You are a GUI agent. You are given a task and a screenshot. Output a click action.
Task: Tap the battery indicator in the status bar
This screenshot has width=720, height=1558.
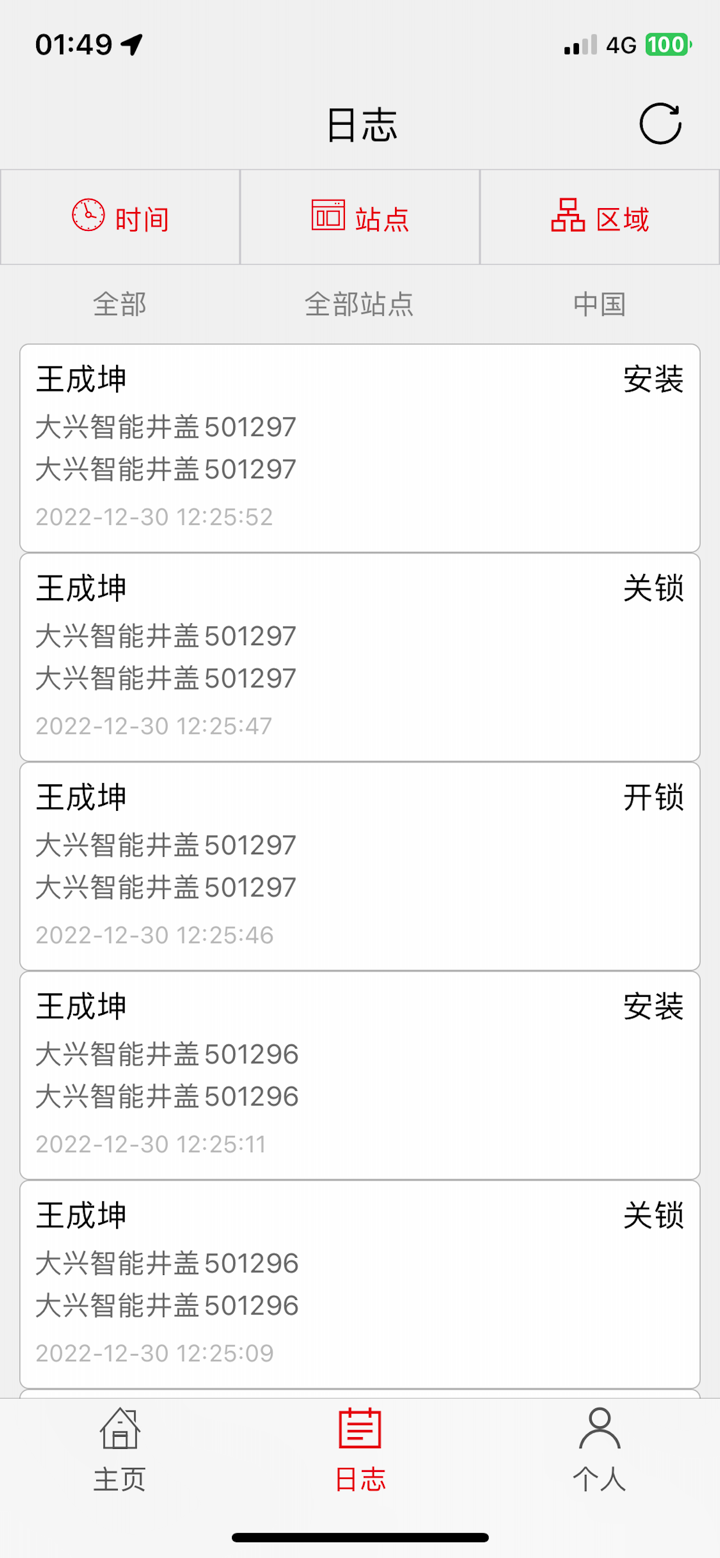point(669,43)
